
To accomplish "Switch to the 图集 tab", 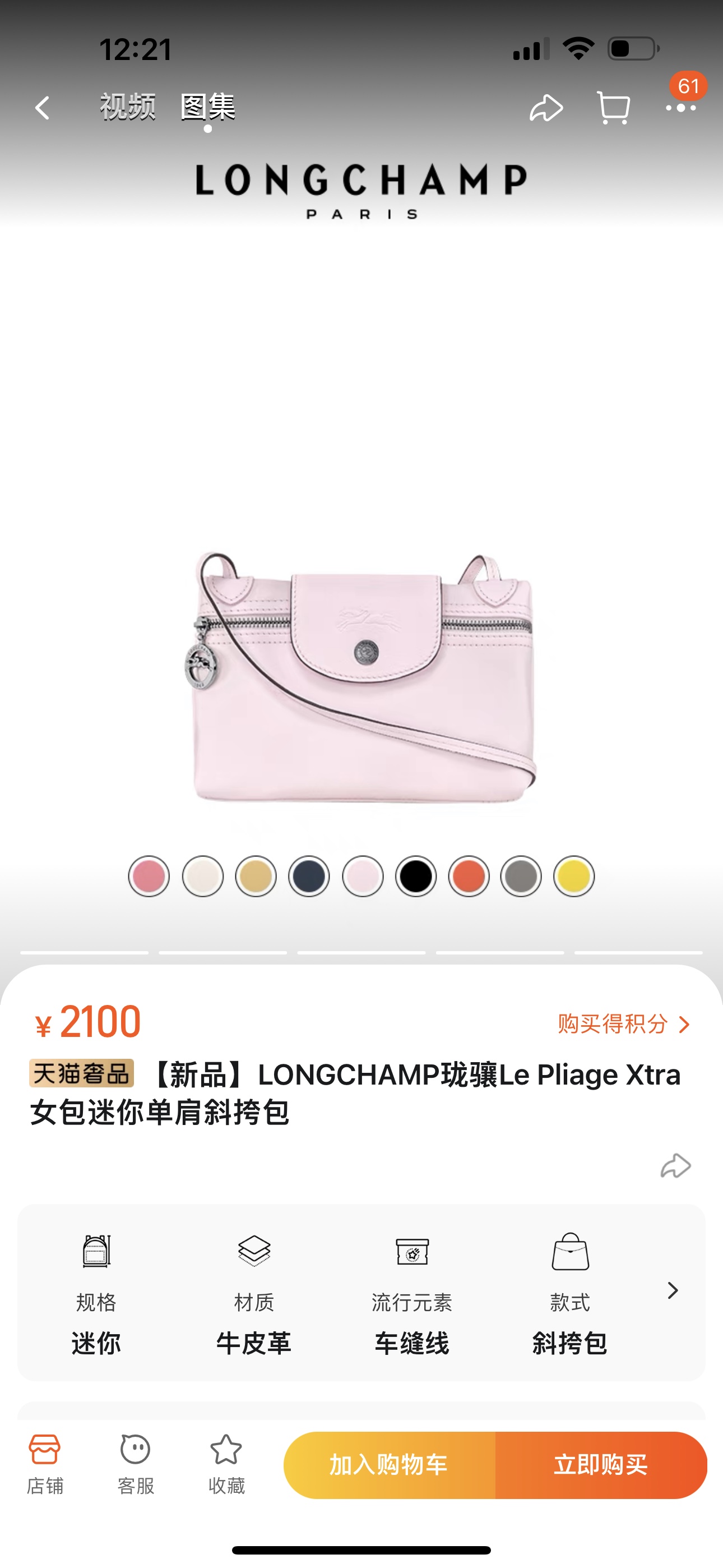I will click(x=207, y=107).
